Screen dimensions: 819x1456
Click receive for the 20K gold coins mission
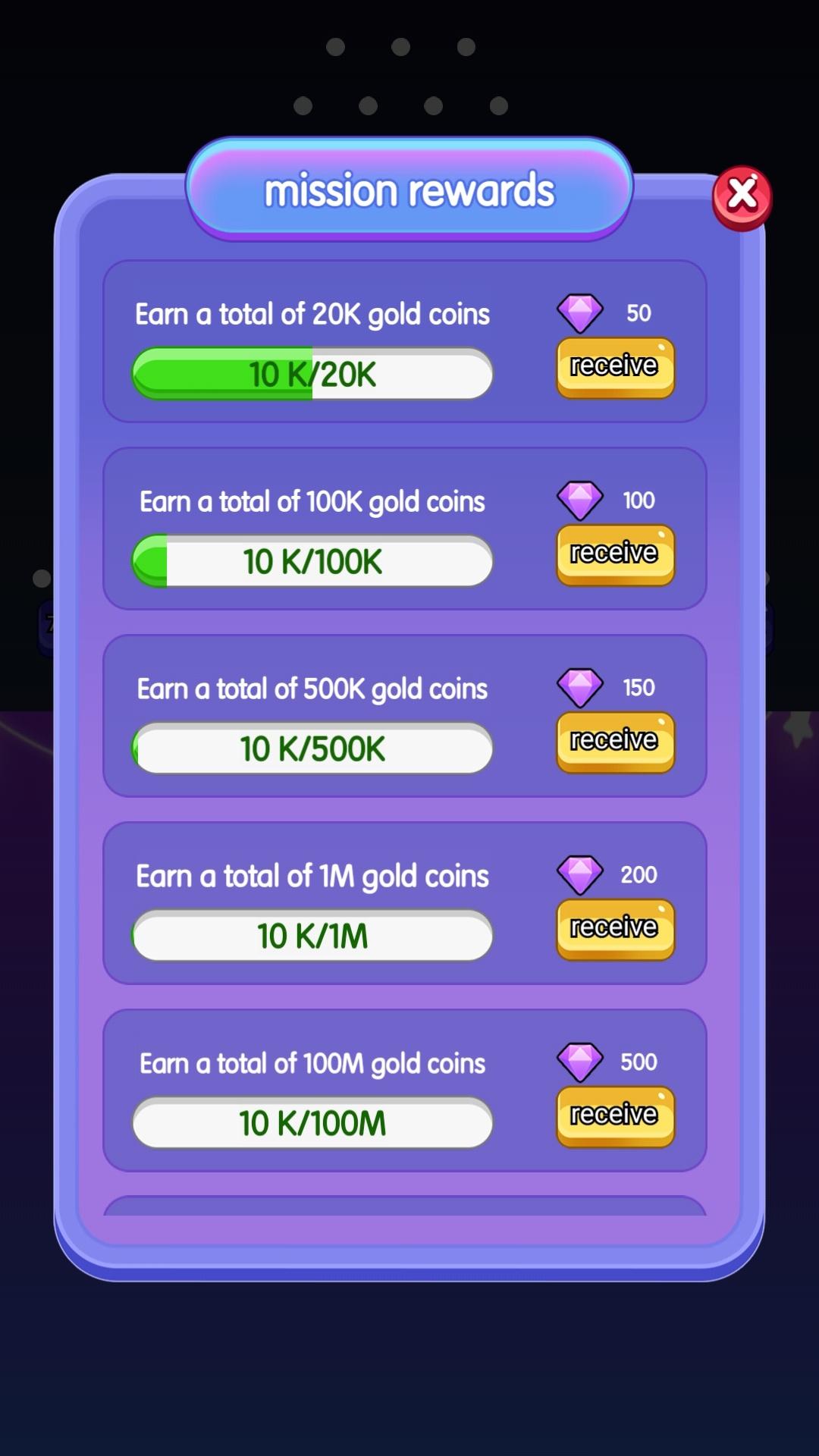(x=614, y=367)
